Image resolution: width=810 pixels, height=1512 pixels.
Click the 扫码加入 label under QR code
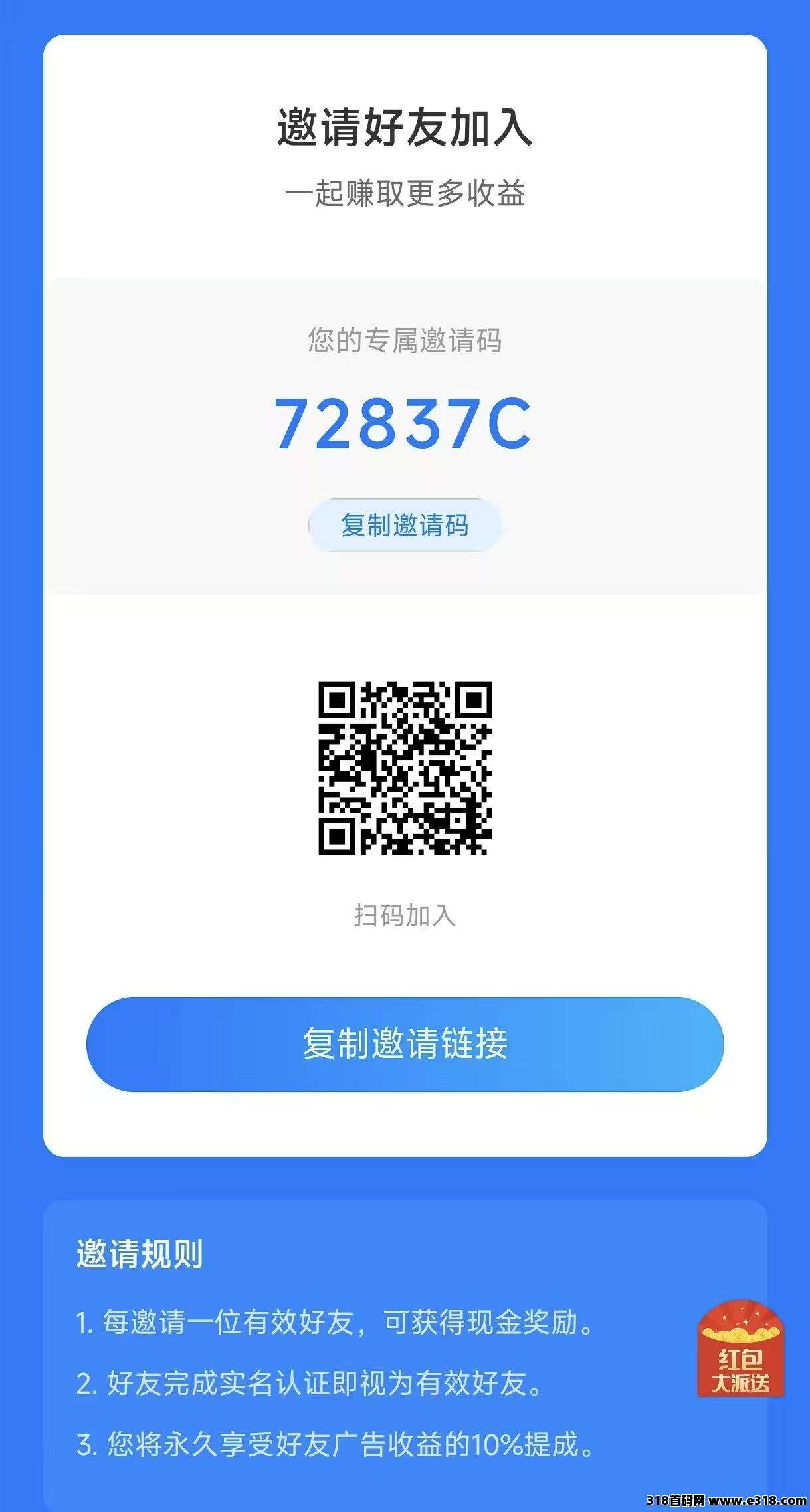click(x=405, y=916)
